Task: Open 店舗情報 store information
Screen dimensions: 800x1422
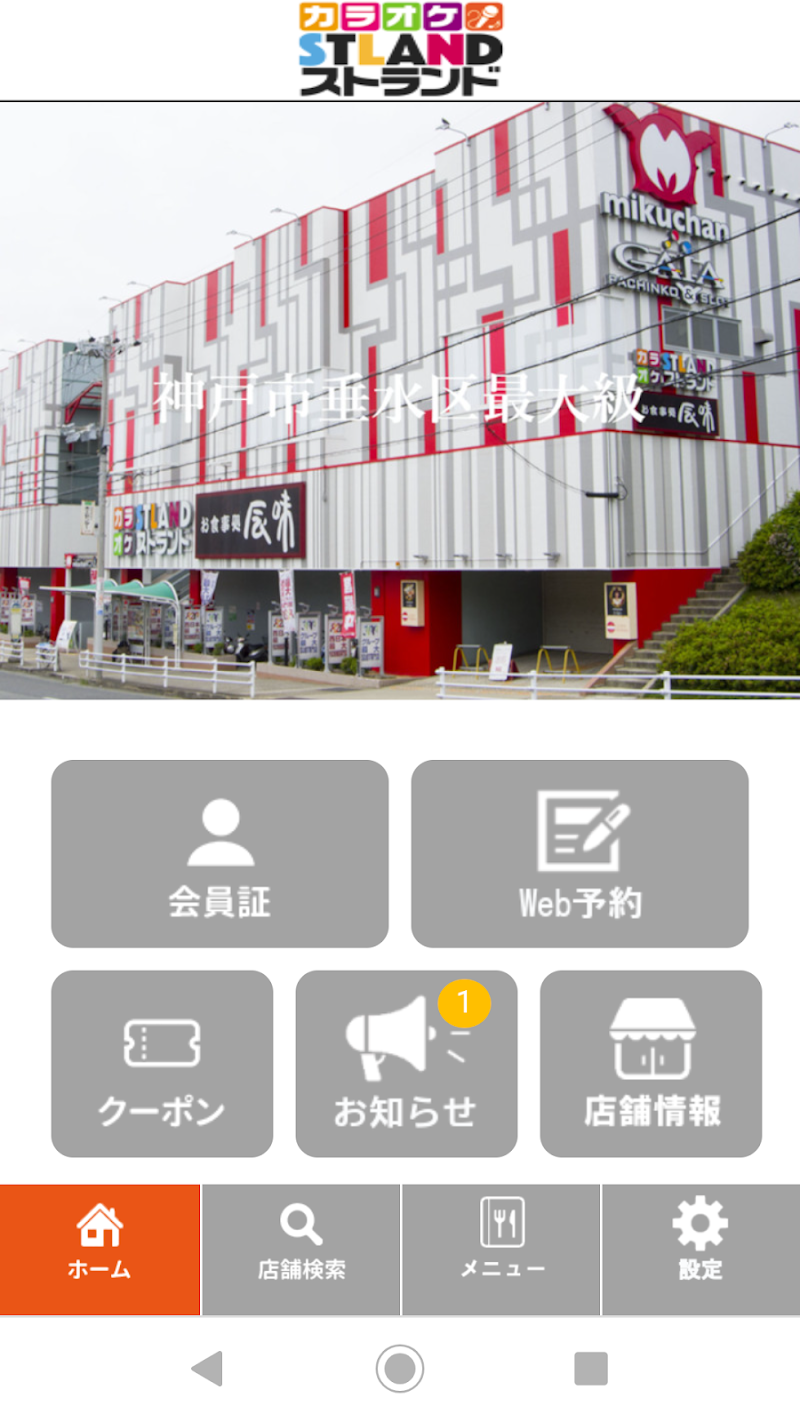Action: [x=651, y=1064]
